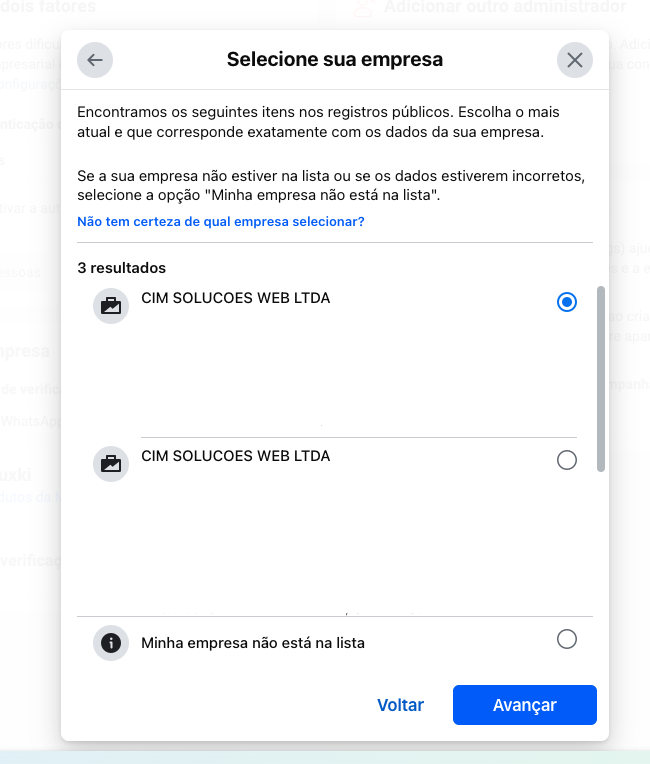The width and height of the screenshot is (650, 764).
Task: Continue with the Avançar button
Action: pyautogui.click(x=524, y=705)
